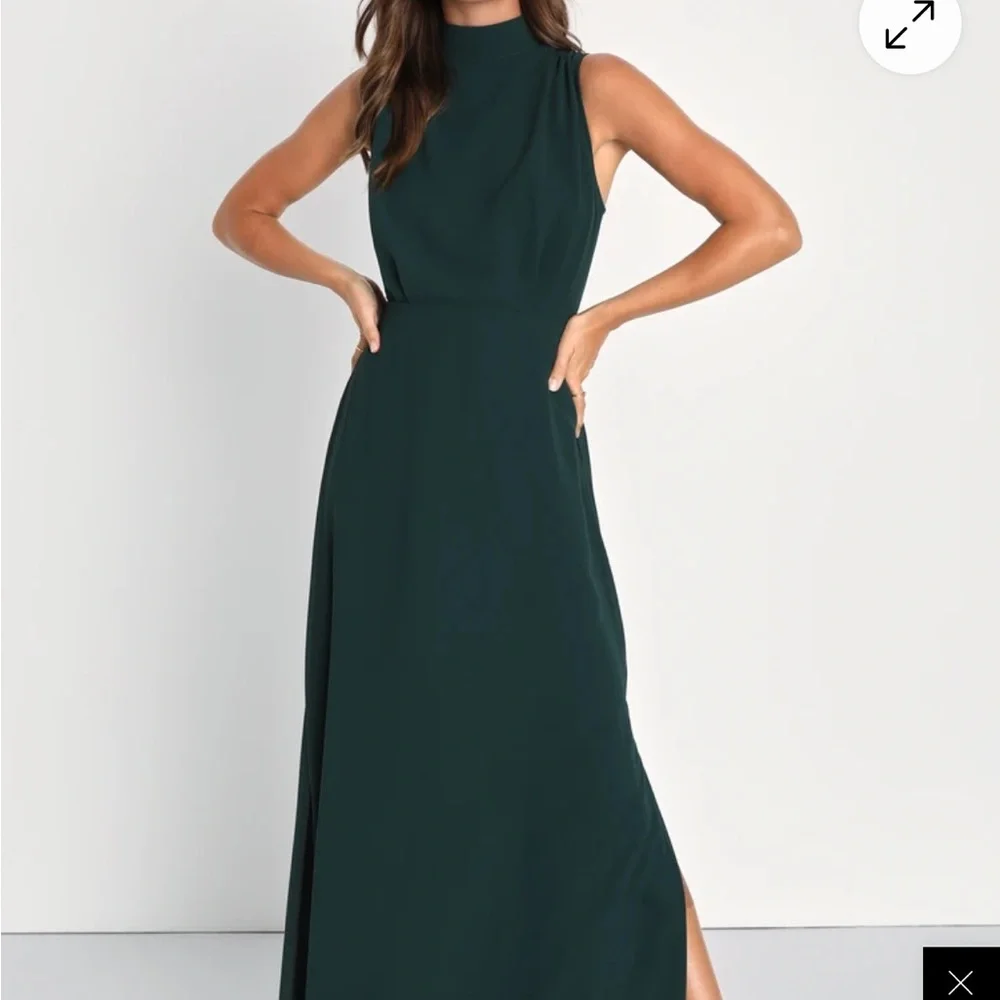Viewport: 1000px width, 1000px height.
Task: Expand the dress photo to fullscreen
Action: (909, 25)
